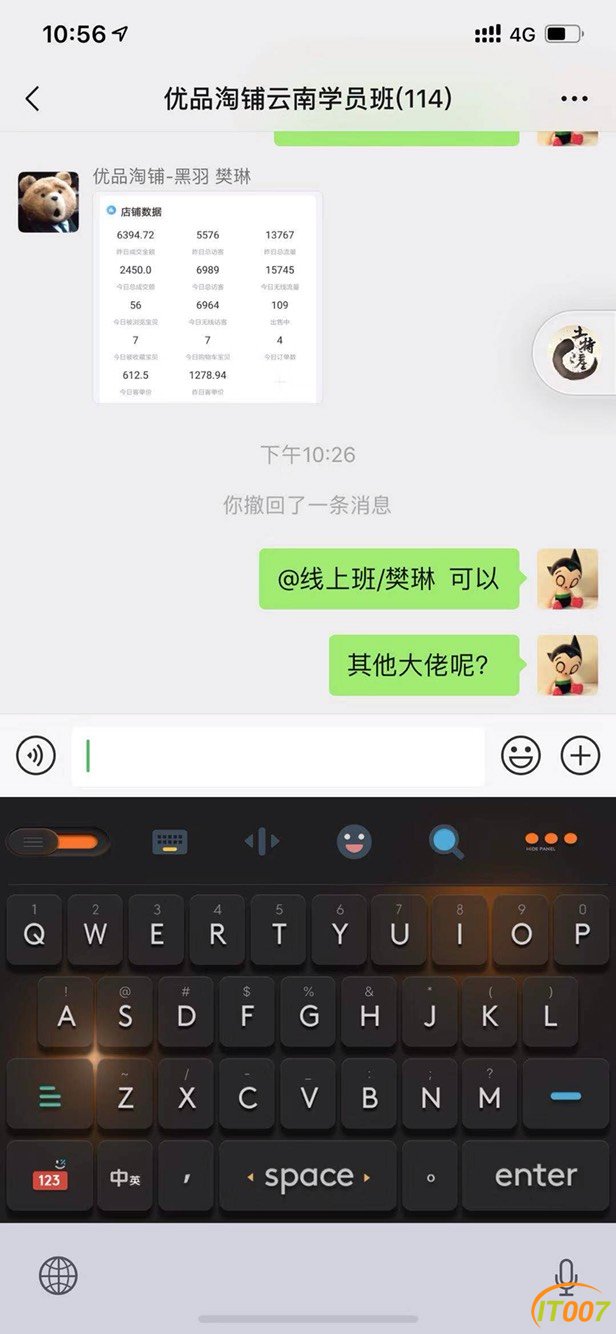The width and height of the screenshot is (616, 1334).
Task: Switch to the 123 number keyboard
Action: (x=48, y=1176)
